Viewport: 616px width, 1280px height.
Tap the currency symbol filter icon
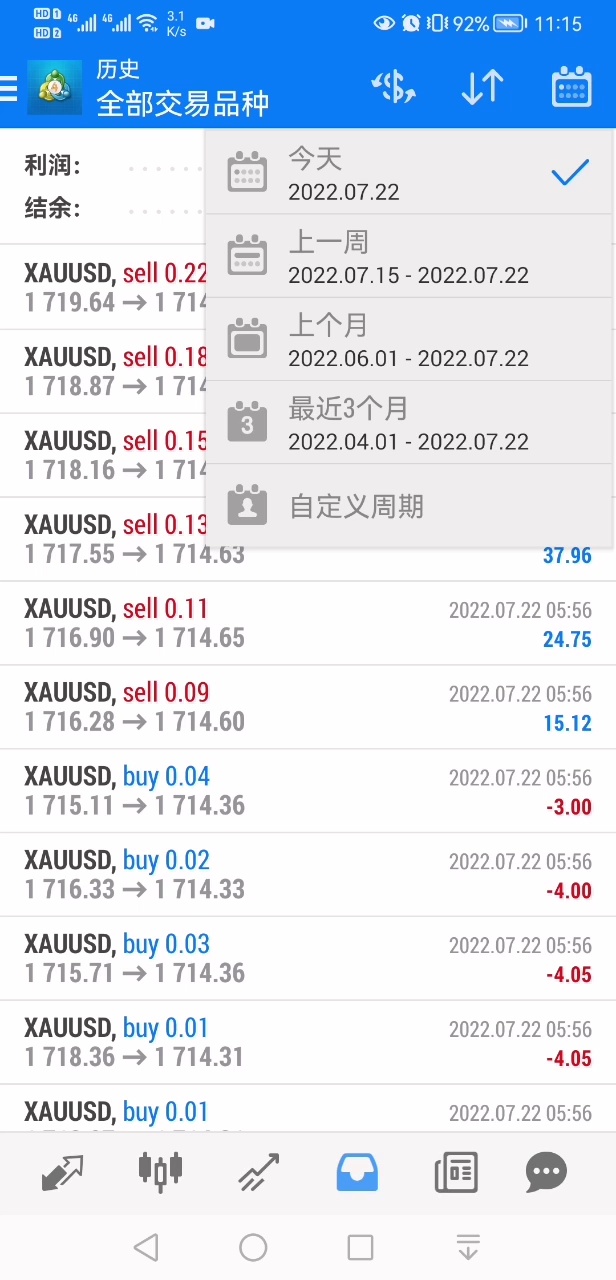coord(392,88)
